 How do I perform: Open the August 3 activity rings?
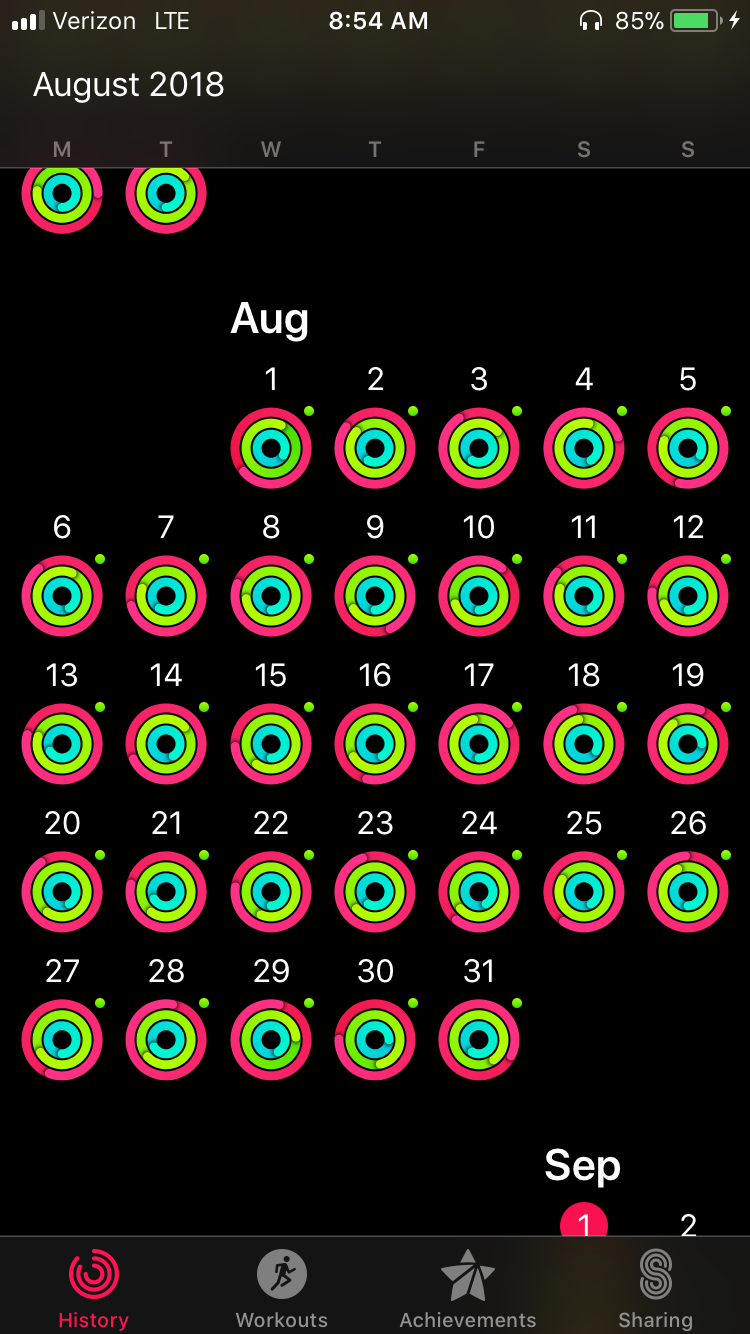tap(479, 448)
